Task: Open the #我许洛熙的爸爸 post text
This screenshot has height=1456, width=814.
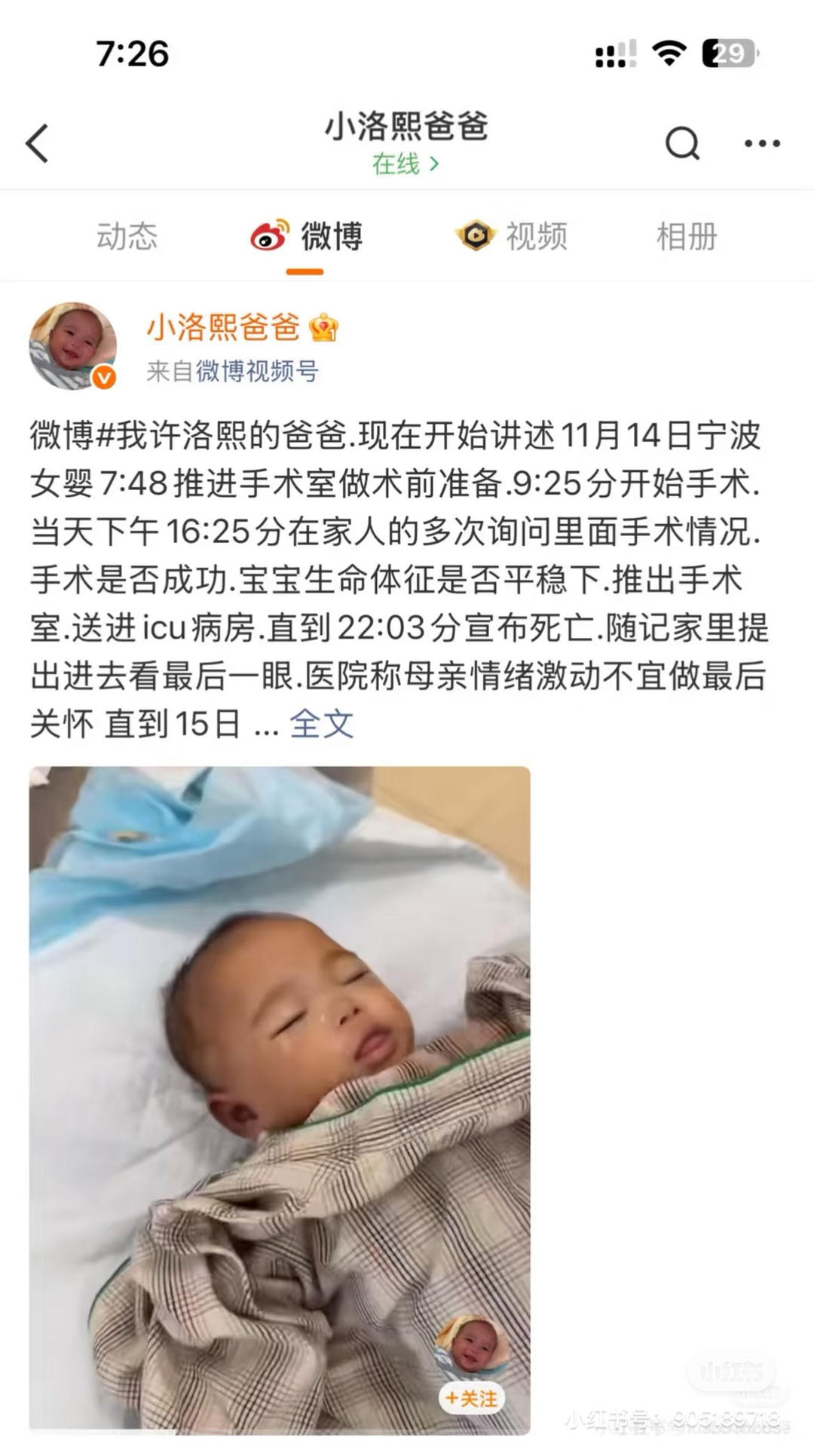Action: [377, 532]
